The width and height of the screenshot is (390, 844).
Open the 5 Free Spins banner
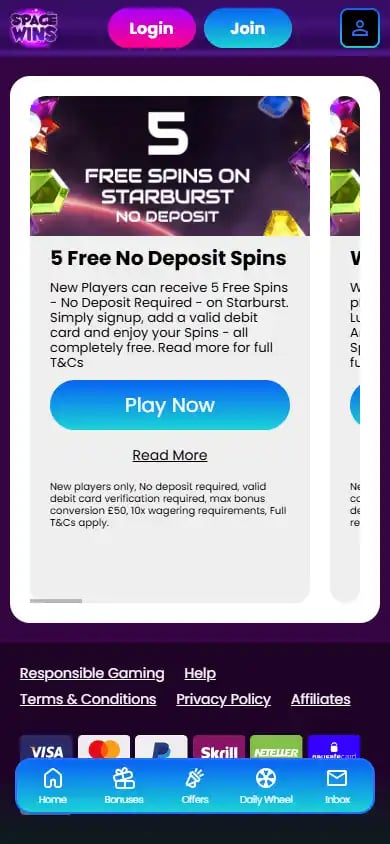coord(170,166)
